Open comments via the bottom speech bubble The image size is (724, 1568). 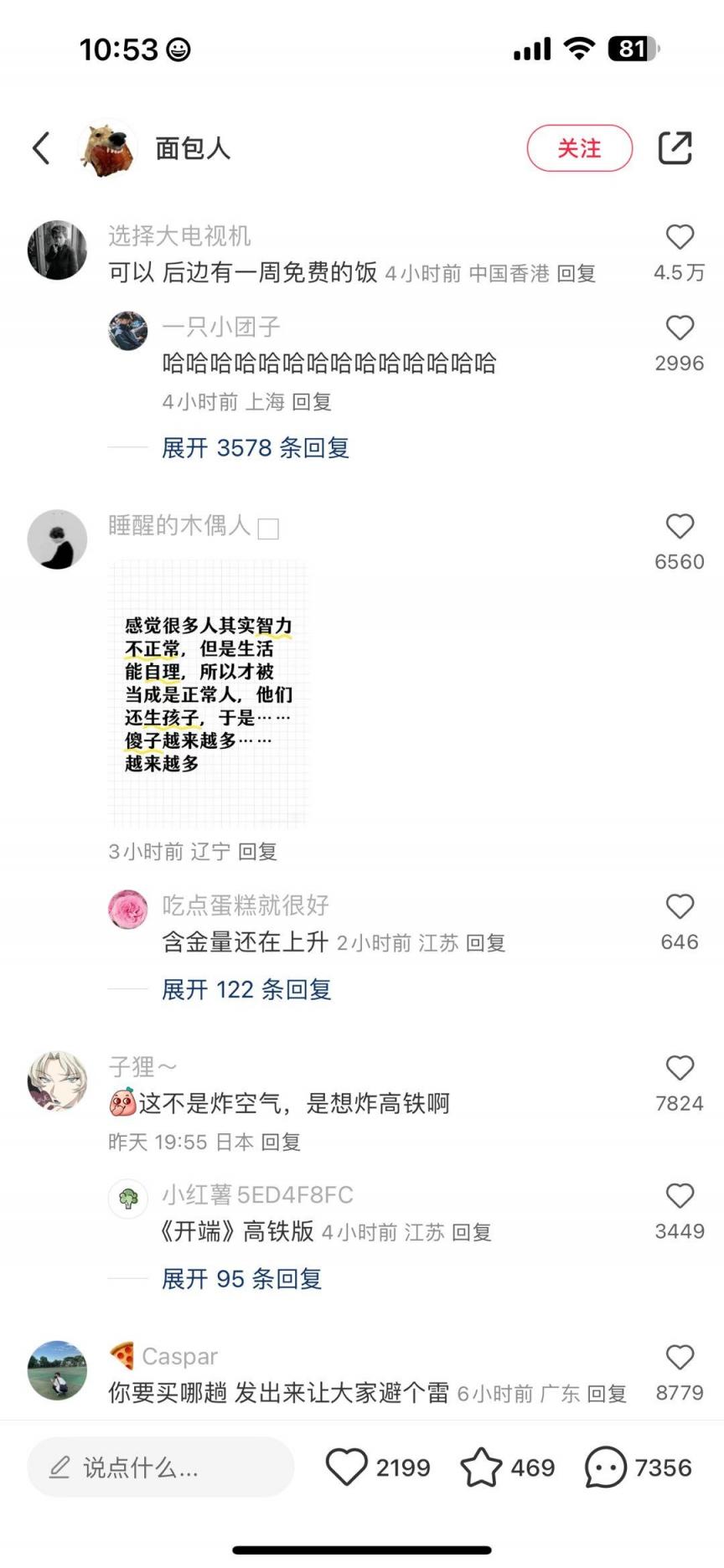click(x=605, y=1467)
